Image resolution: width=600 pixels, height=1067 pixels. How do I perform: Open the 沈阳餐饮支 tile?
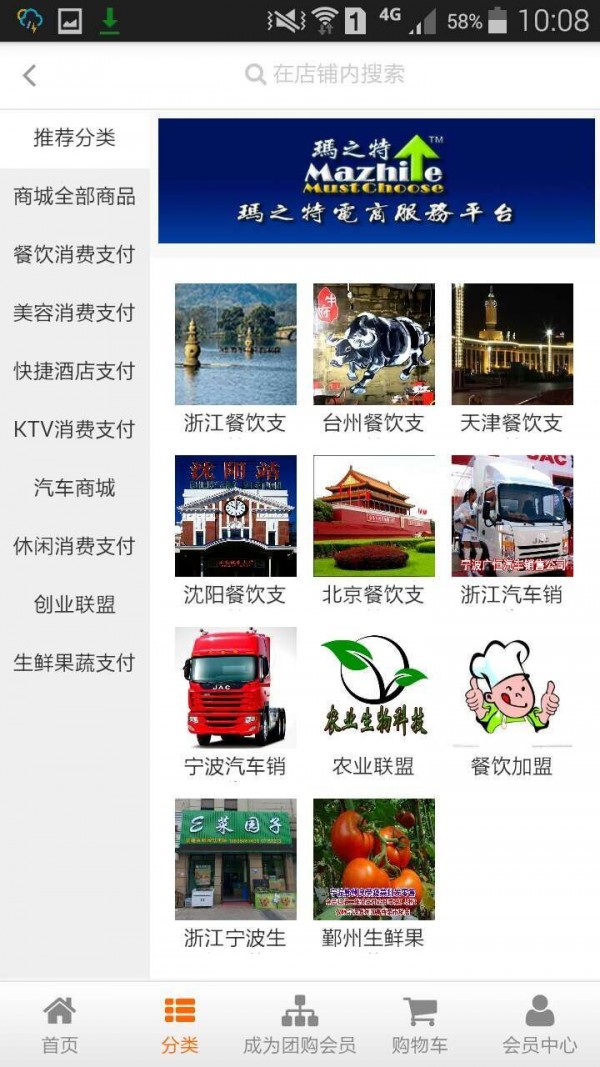pos(235,528)
